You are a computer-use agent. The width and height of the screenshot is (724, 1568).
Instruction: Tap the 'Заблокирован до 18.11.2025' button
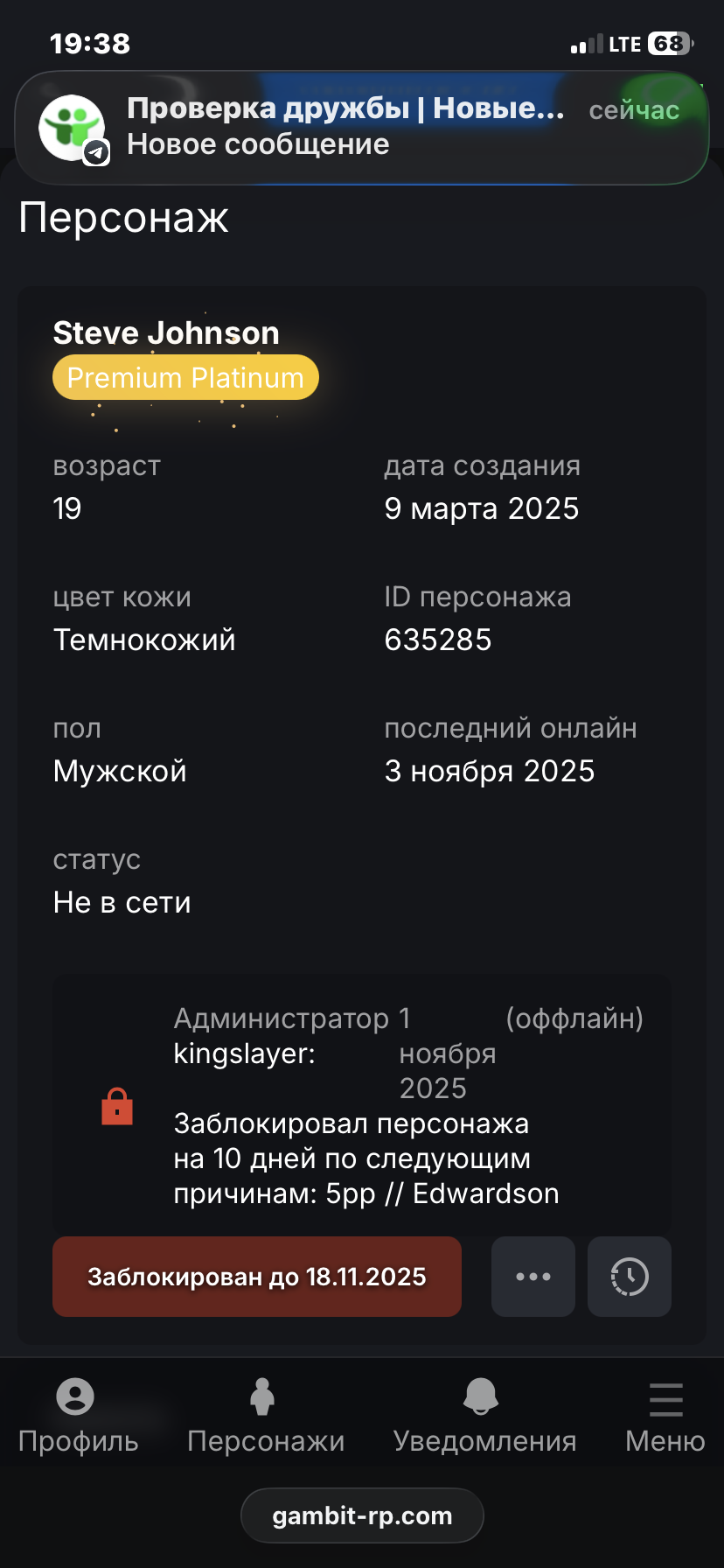[257, 1277]
